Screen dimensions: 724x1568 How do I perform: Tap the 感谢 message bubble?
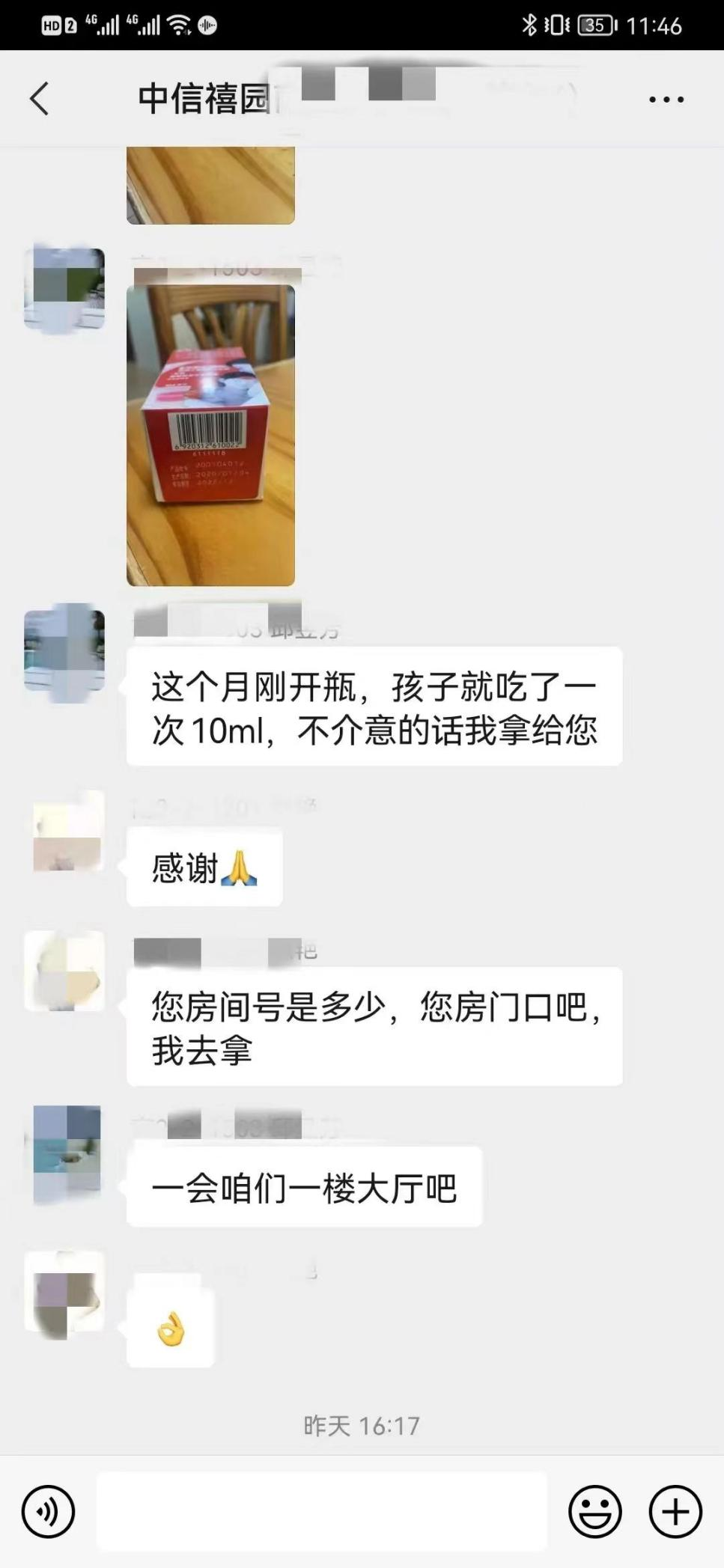pyautogui.click(x=204, y=867)
